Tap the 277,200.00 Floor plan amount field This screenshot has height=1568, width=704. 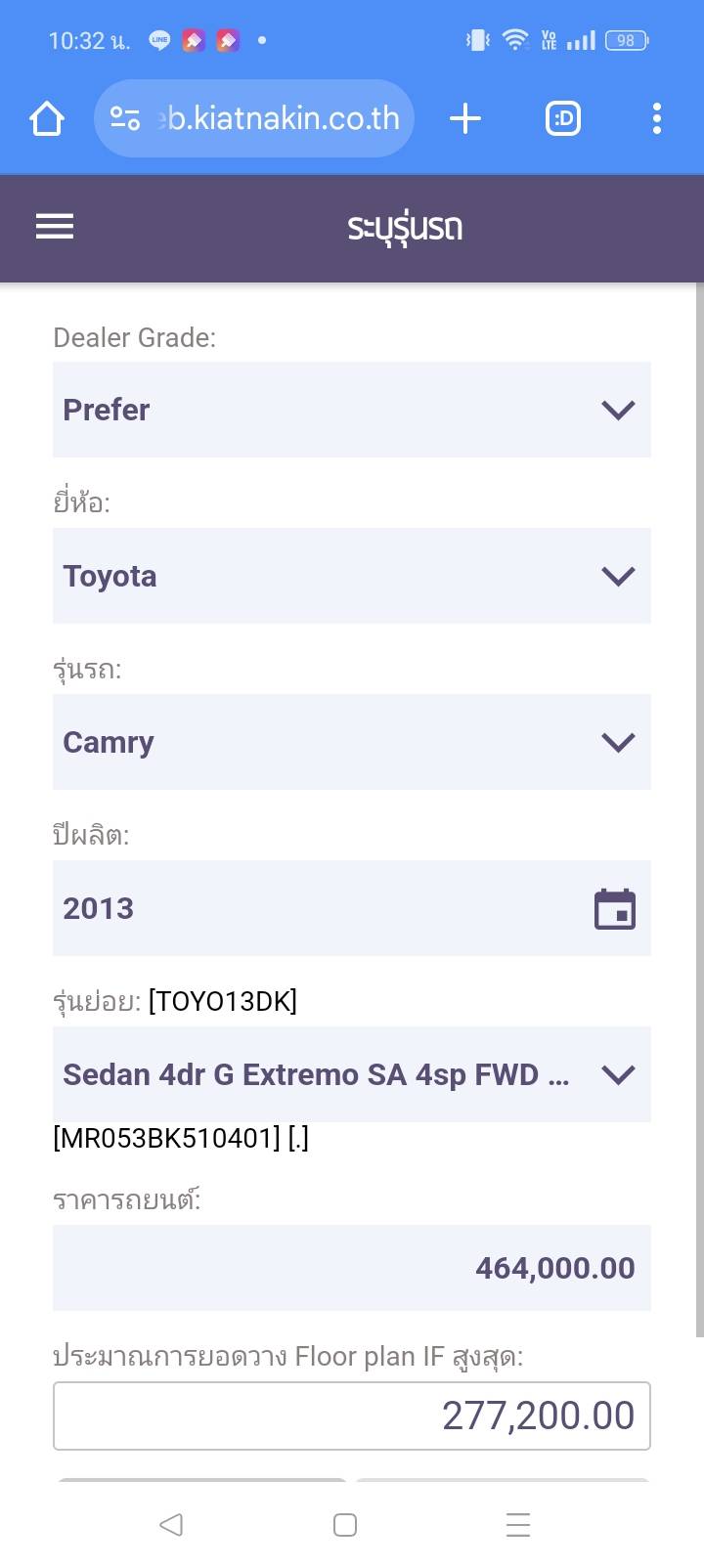351,1416
